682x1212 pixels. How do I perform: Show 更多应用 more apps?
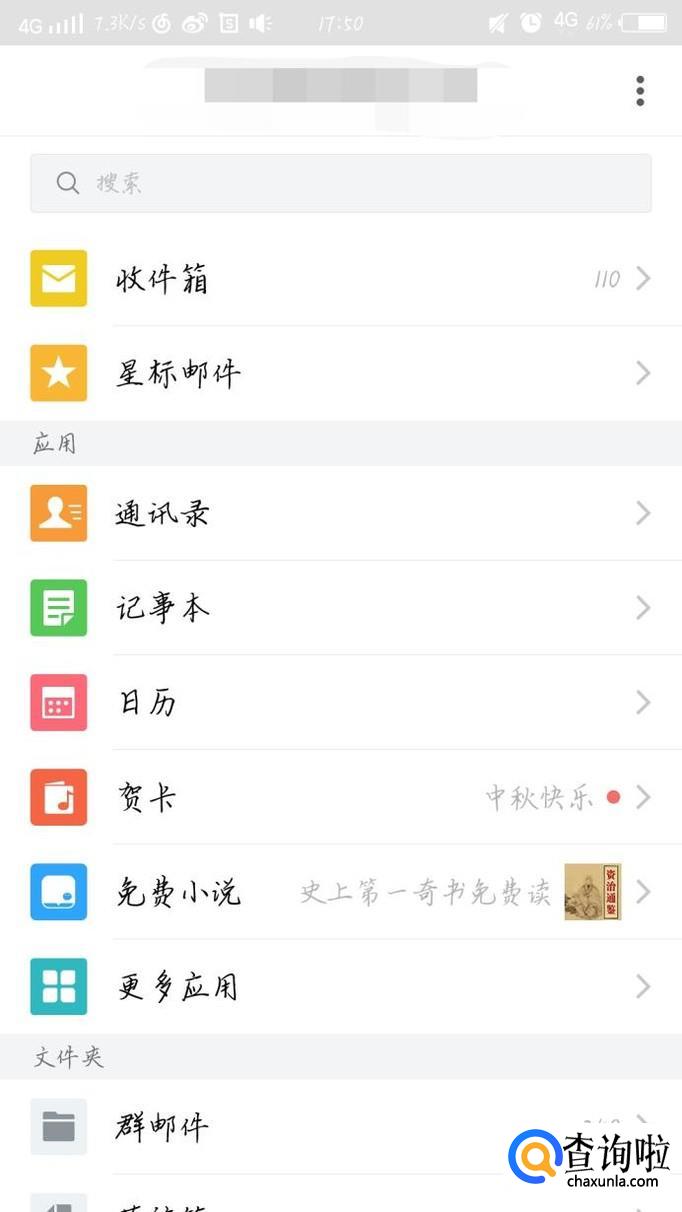(340, 986)
